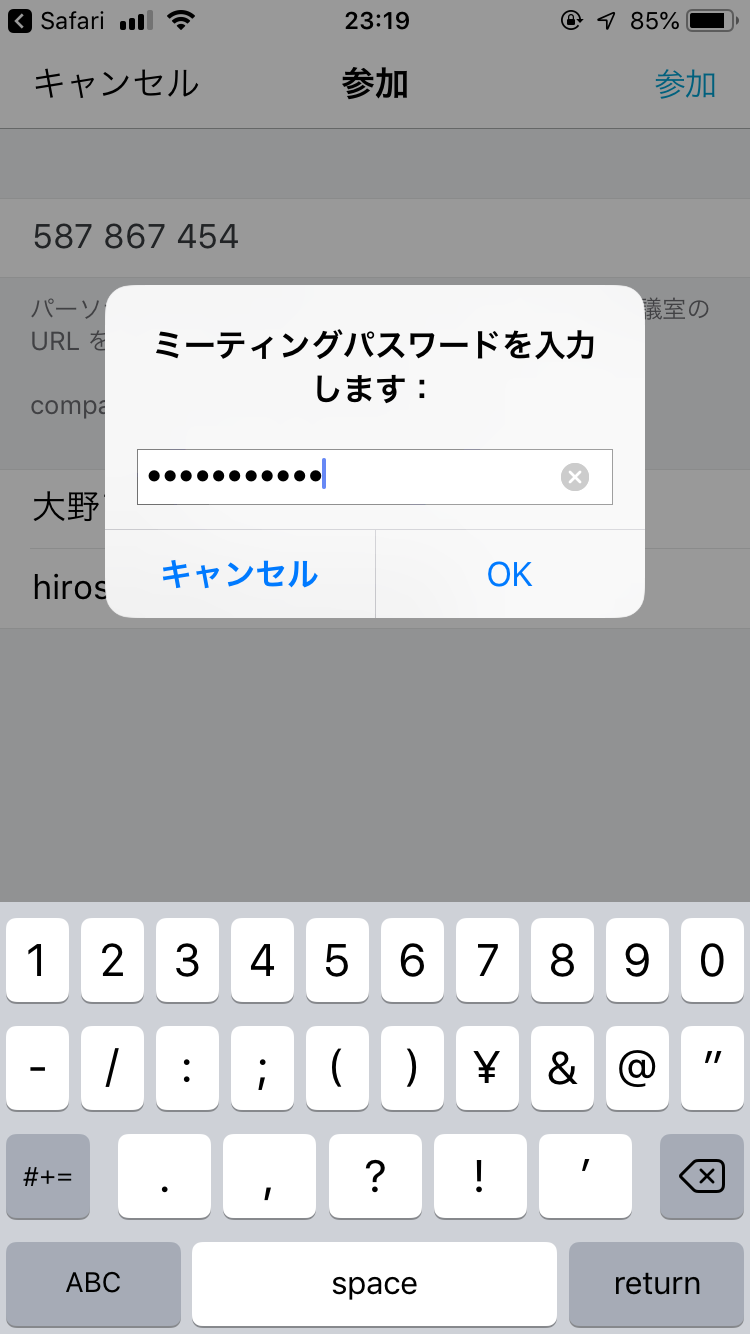Focus the meeting password input field
The width and height of the screenshot is (750, 1334).
point(350,477)
